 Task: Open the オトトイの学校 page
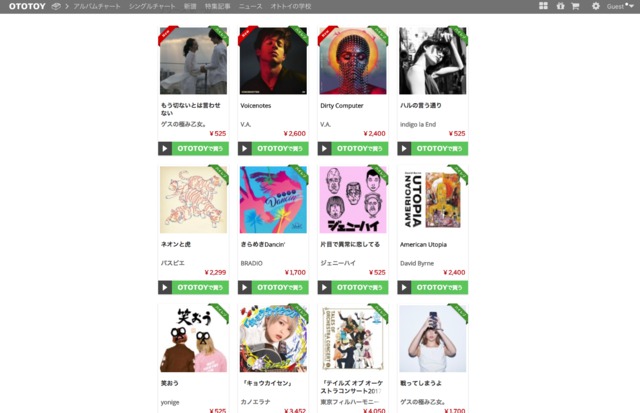(x=291, y=6)
